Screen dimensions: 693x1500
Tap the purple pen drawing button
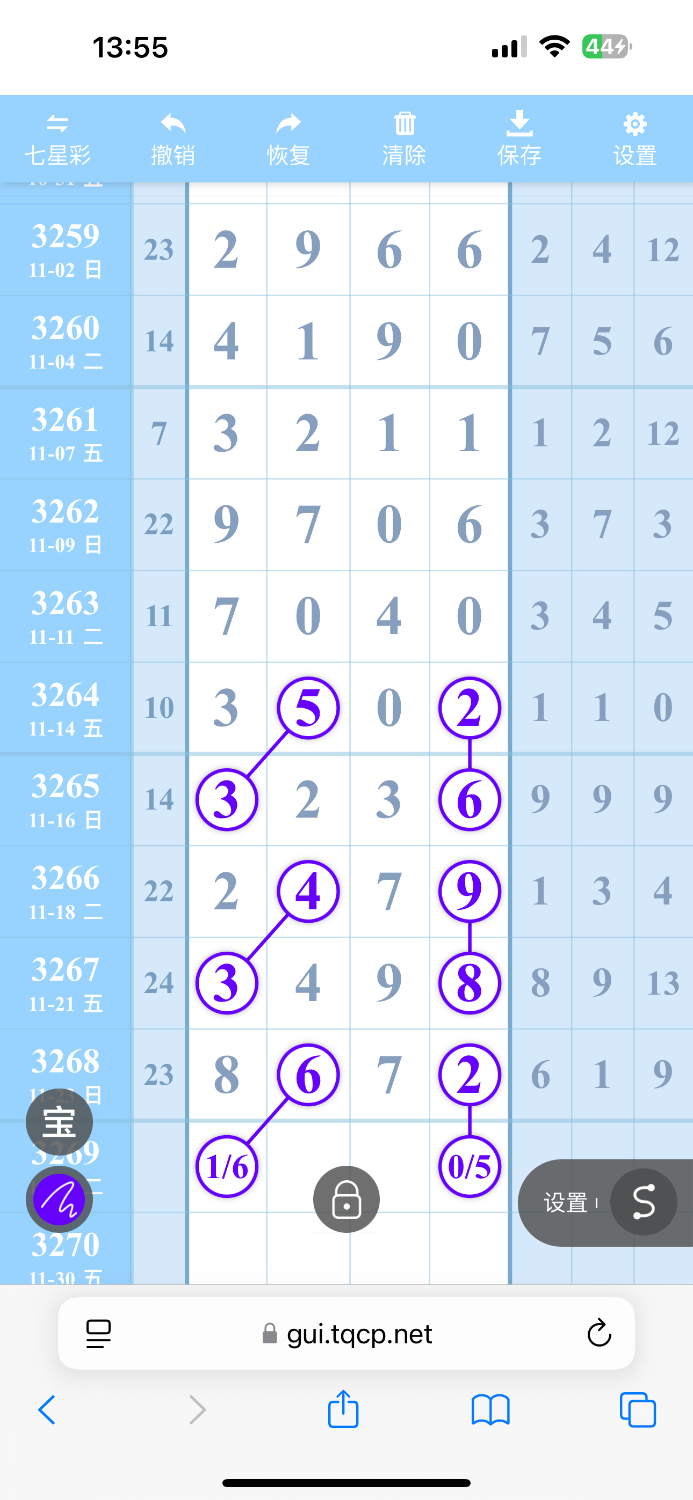(x=59, y=1198)
